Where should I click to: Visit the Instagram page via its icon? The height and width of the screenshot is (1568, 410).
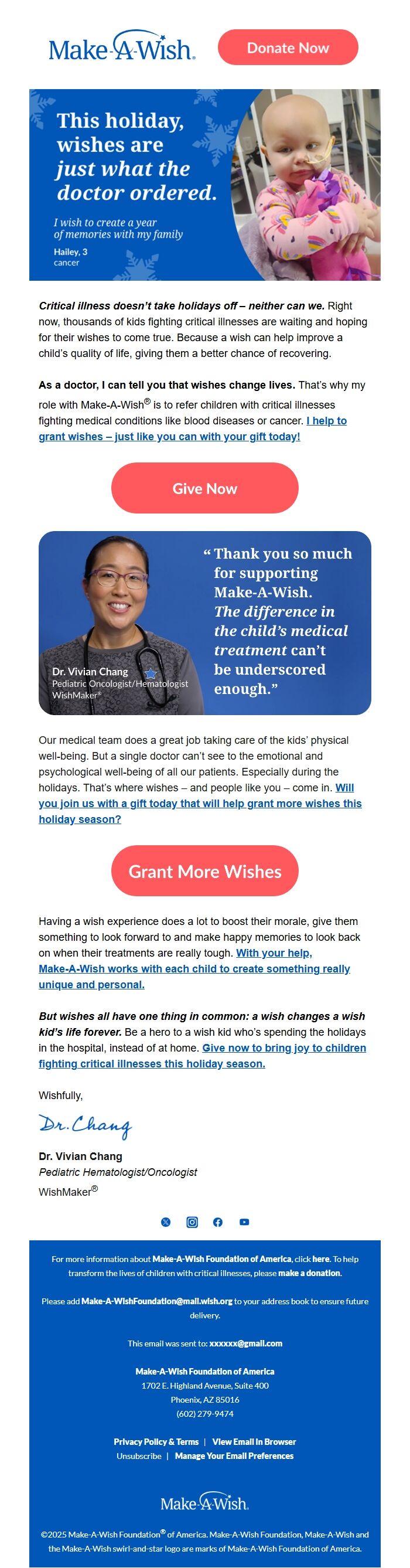(192, 1222)
